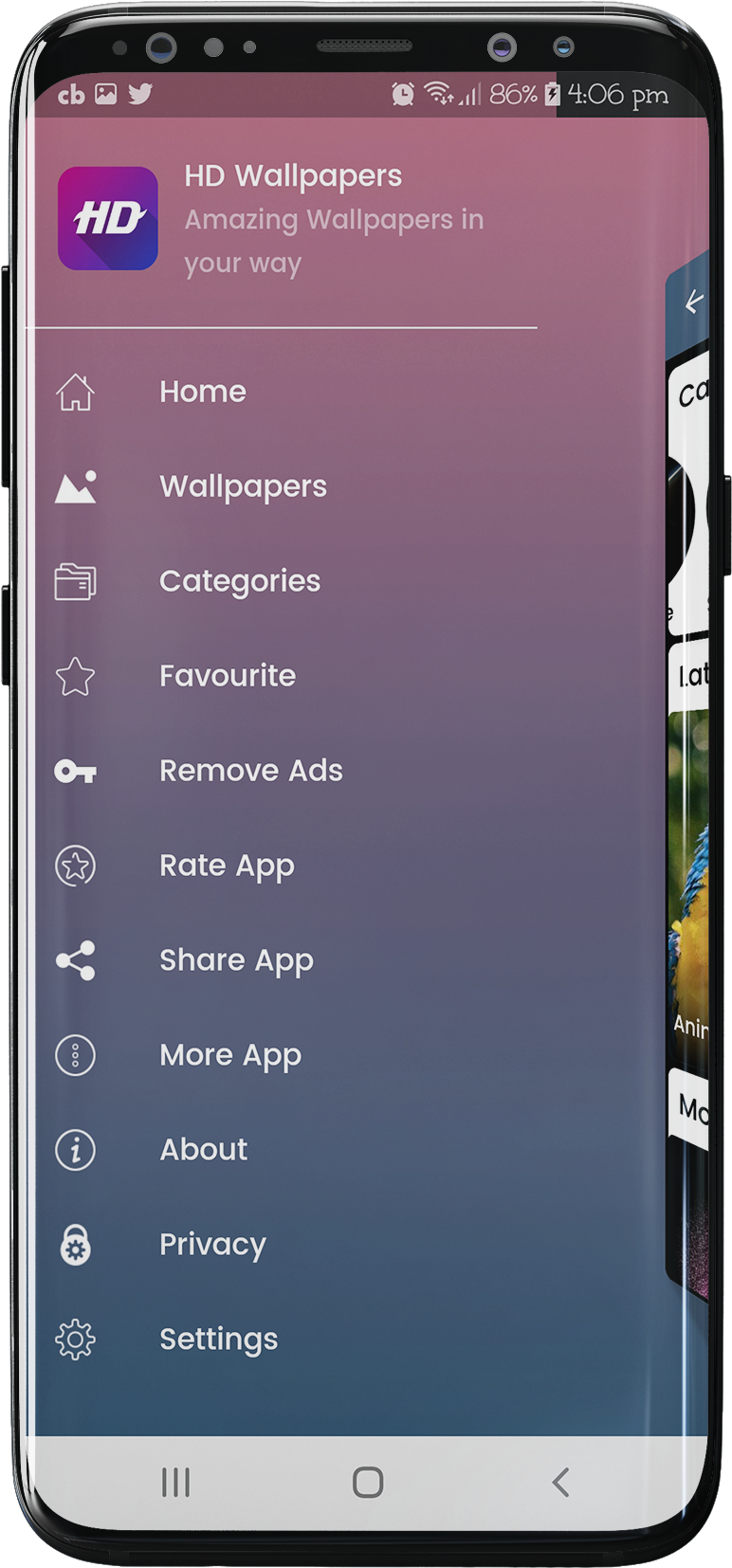Open Settings from the drawer
732x1568 pixels.
pyautogui.click(x=218, y=1340)
